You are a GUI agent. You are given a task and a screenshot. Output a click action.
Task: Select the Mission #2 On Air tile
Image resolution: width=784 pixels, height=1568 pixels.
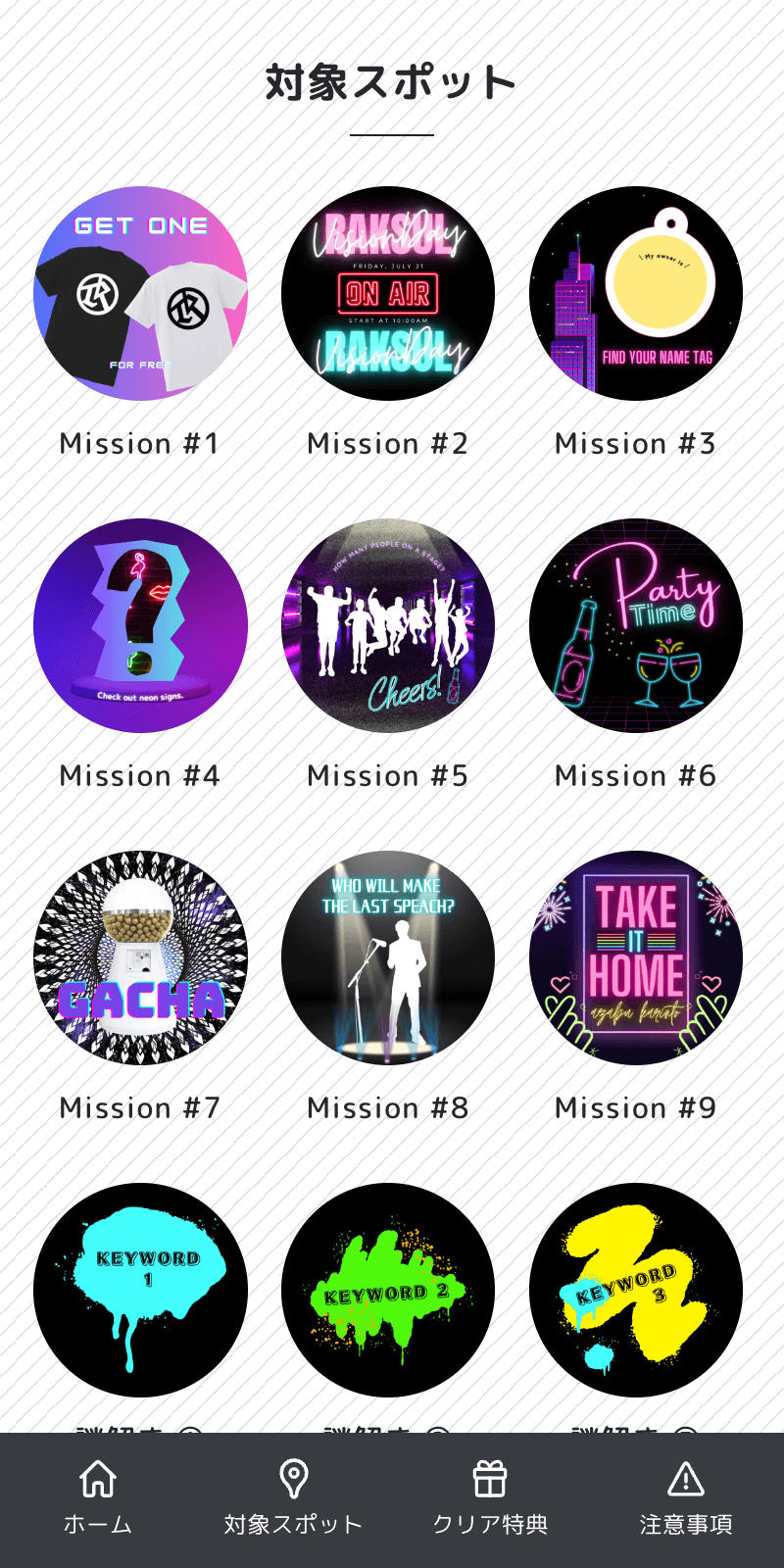(388, 293)
